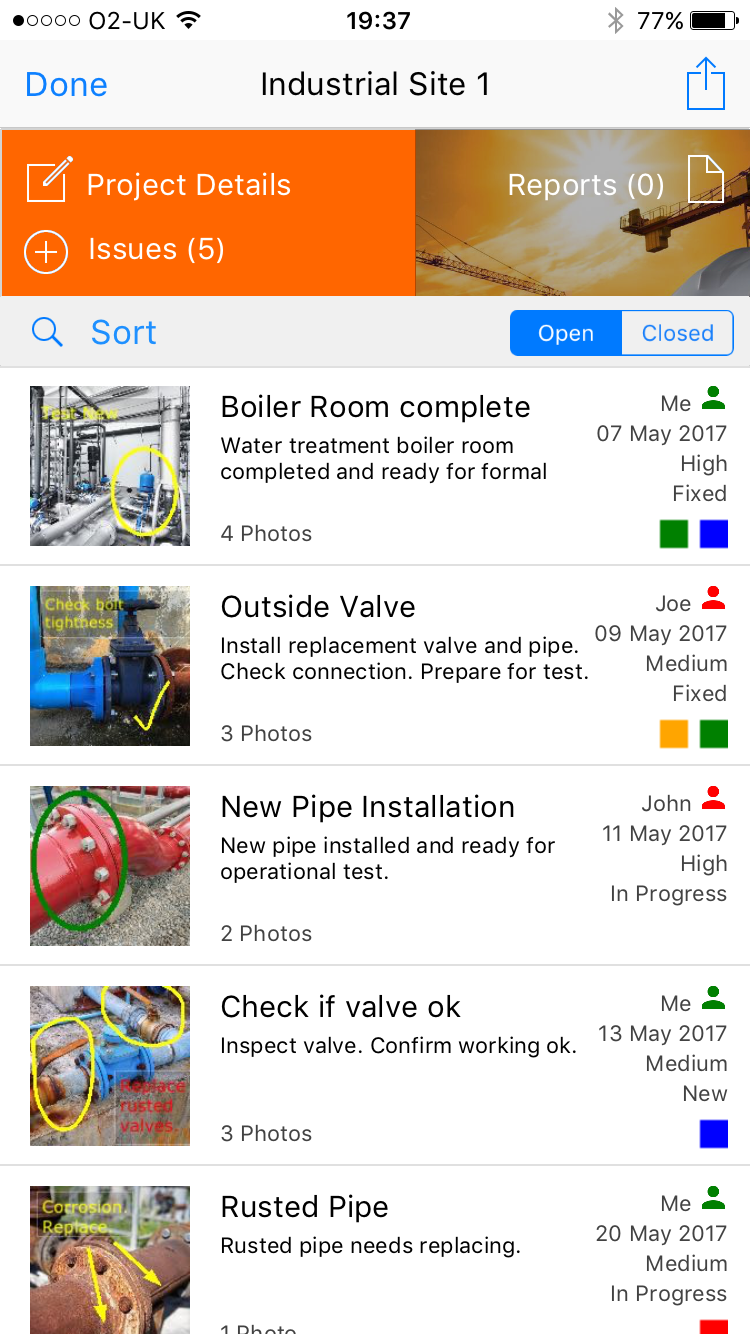Open the Check if valve ok issue
750x1334 pixels.
[x=375, y=1066]
